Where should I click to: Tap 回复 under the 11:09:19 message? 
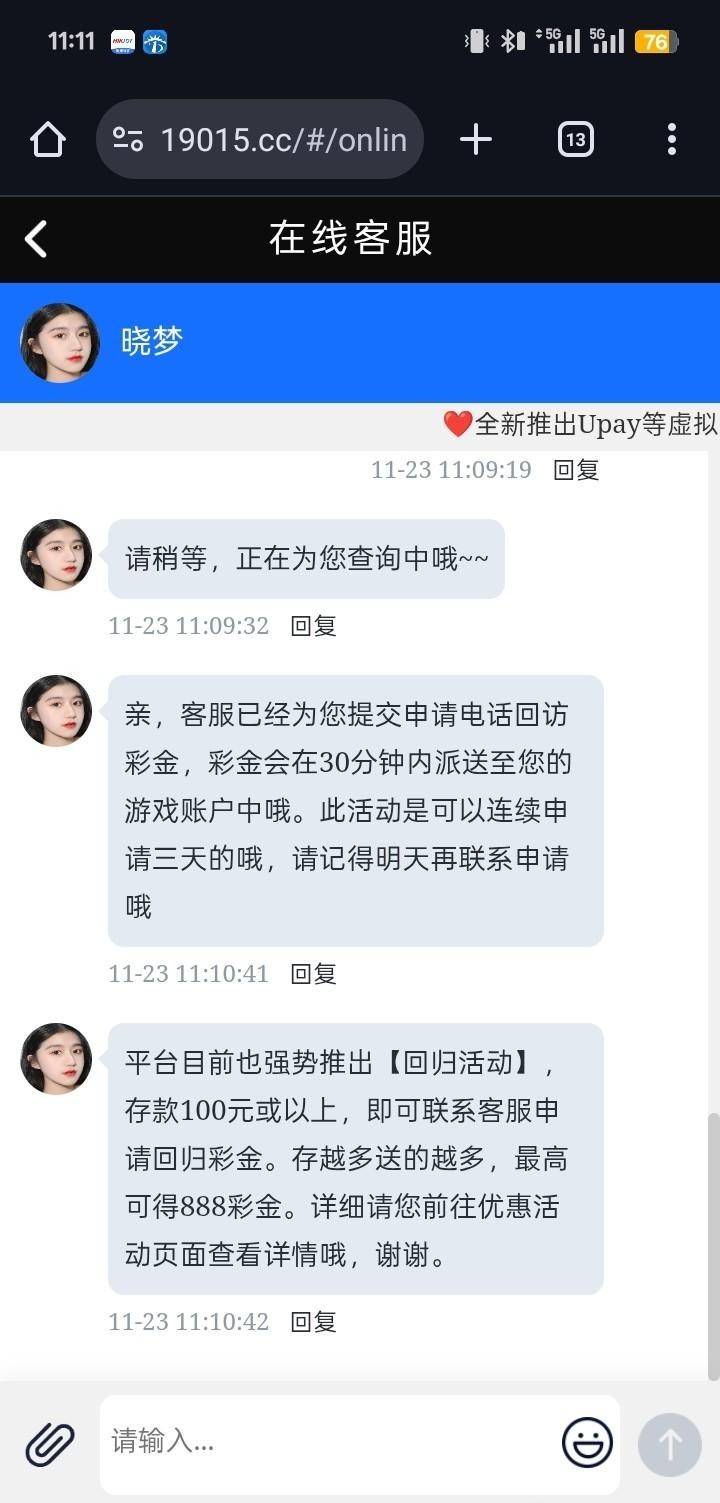tap(576, 470)
